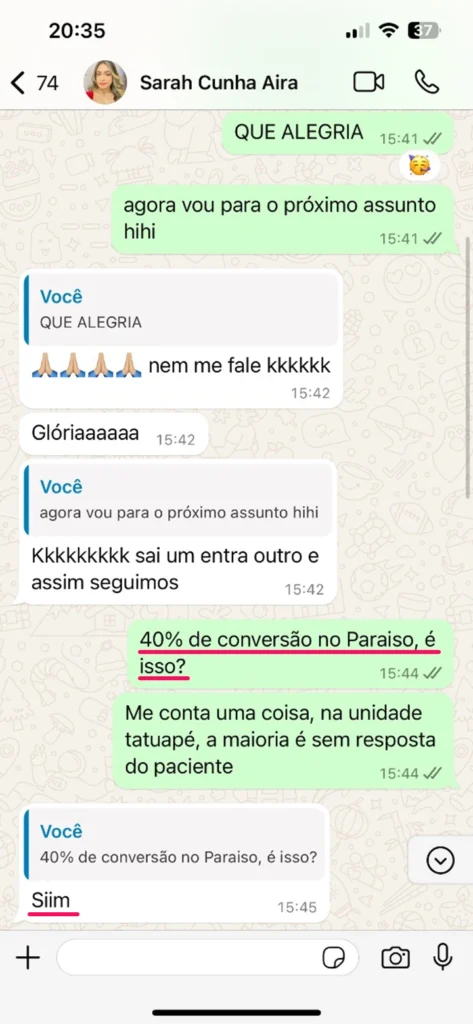Open the attachment plus menu
Screen dimensions: 473x1024
[27, 958]
